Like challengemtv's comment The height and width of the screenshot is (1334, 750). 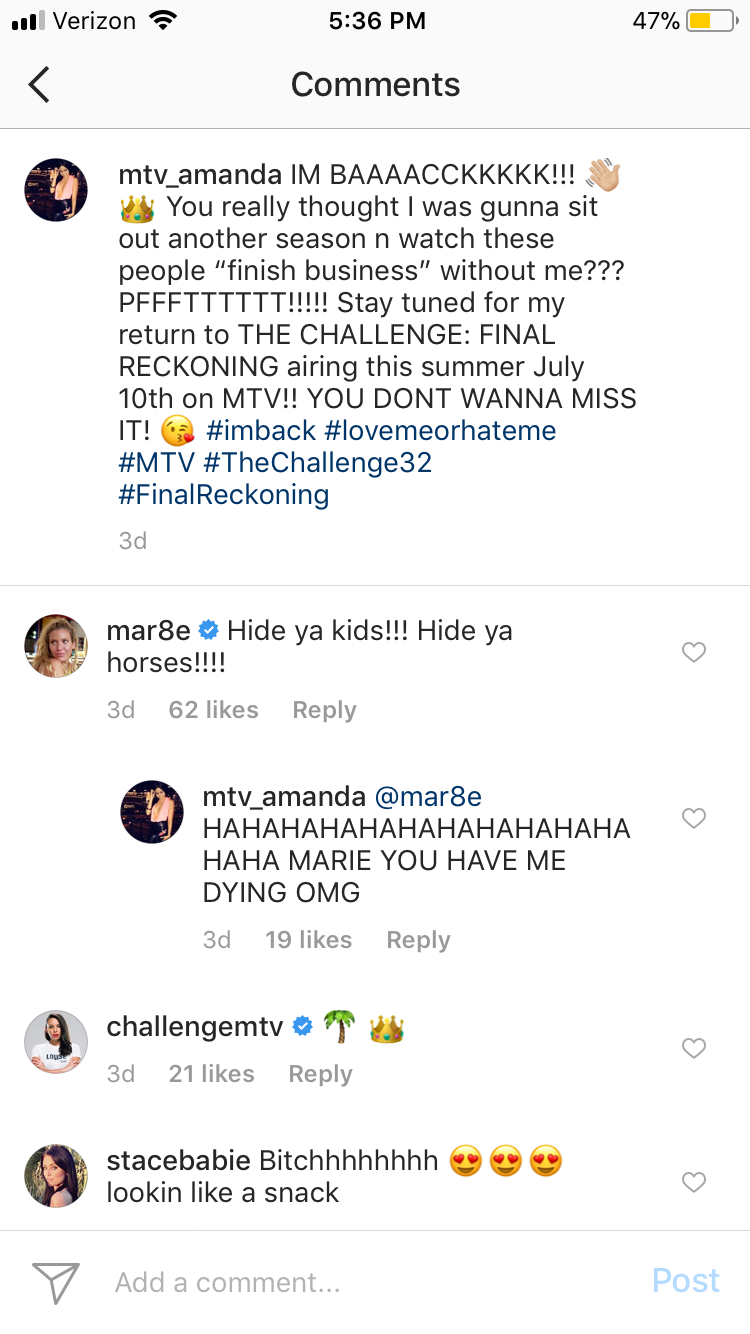693,1048
